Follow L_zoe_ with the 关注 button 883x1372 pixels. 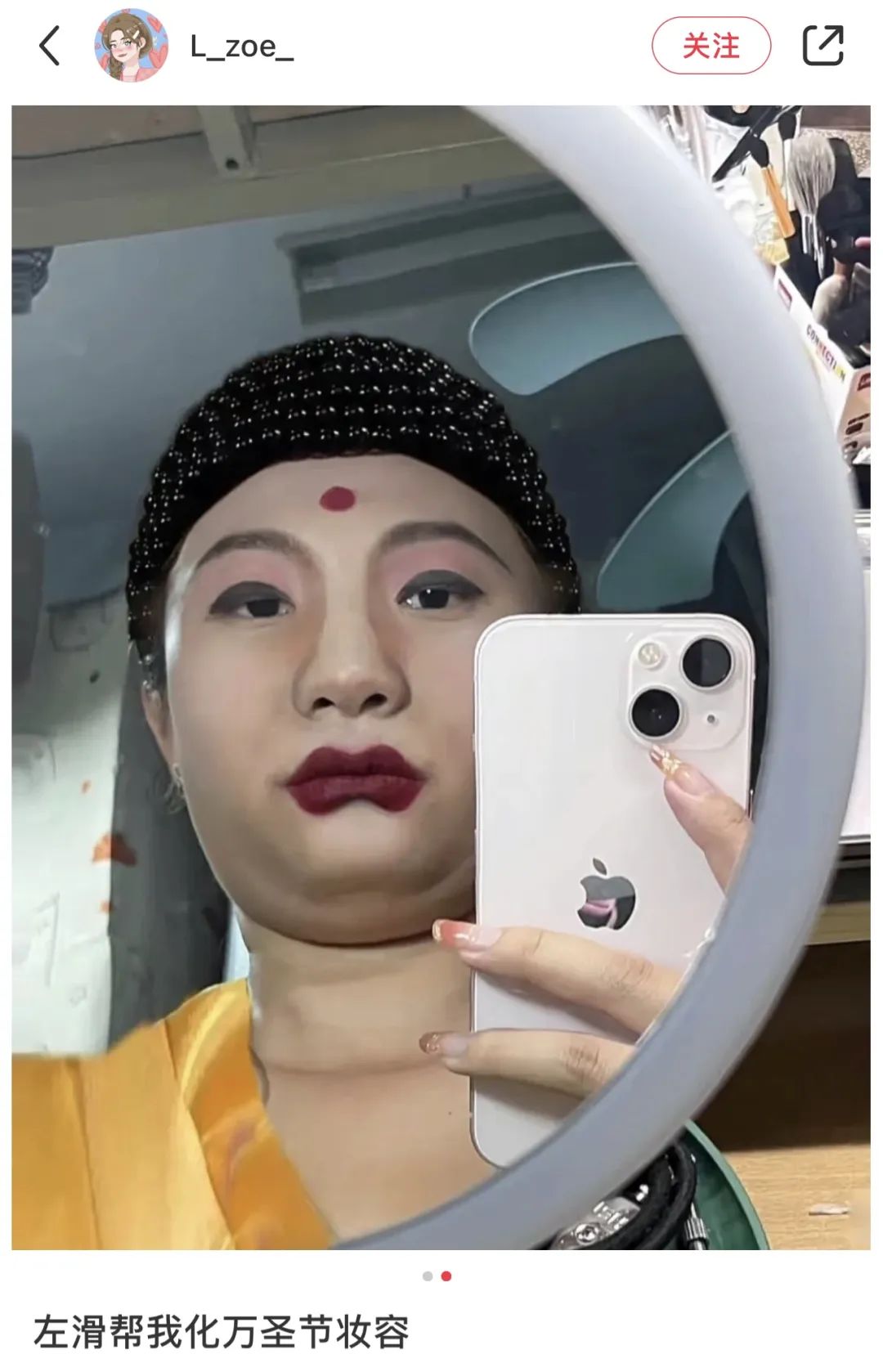click(x=710, y=46)
